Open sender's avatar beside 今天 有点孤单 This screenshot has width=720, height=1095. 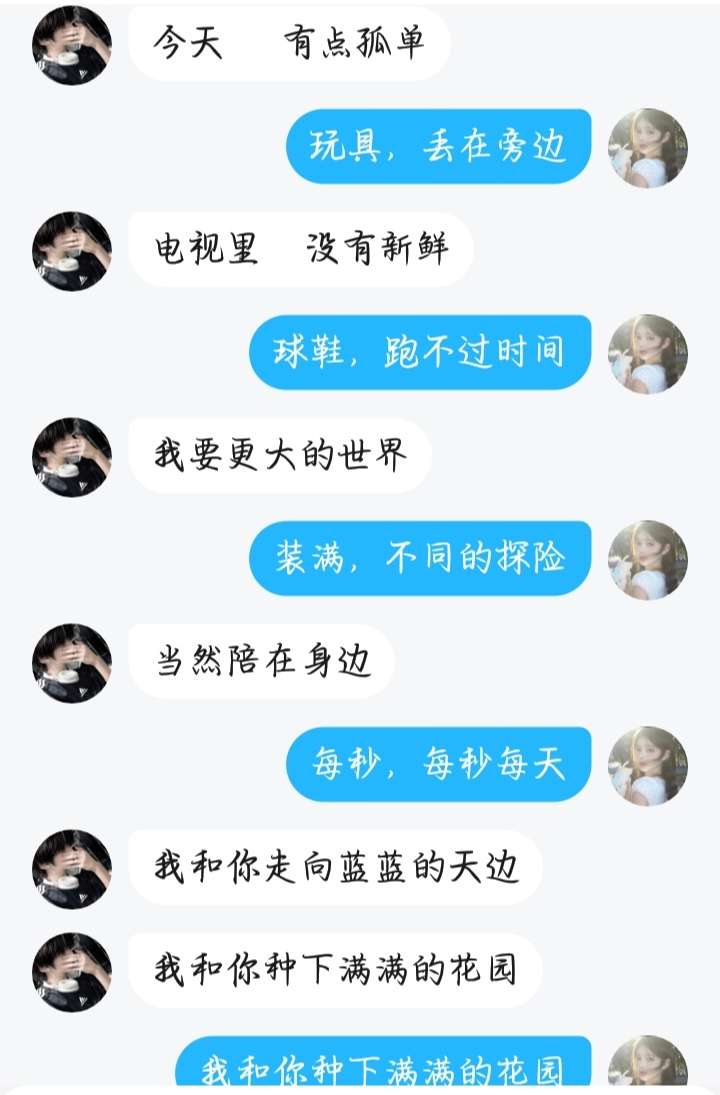[71, 45]
